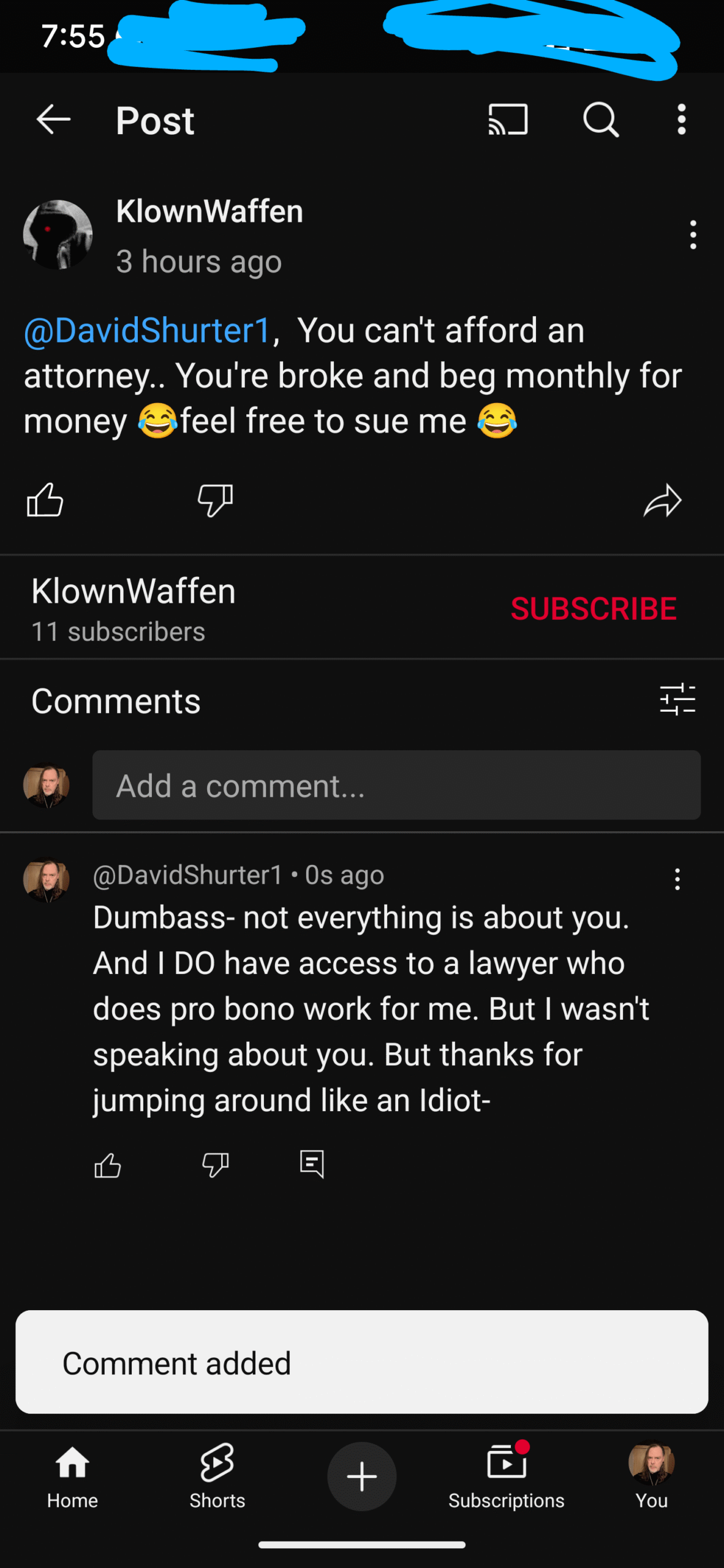Viewport: 724px width, 1568px height.
Task: Share KlownWaffen's post
Action: [x=663, y=500]
